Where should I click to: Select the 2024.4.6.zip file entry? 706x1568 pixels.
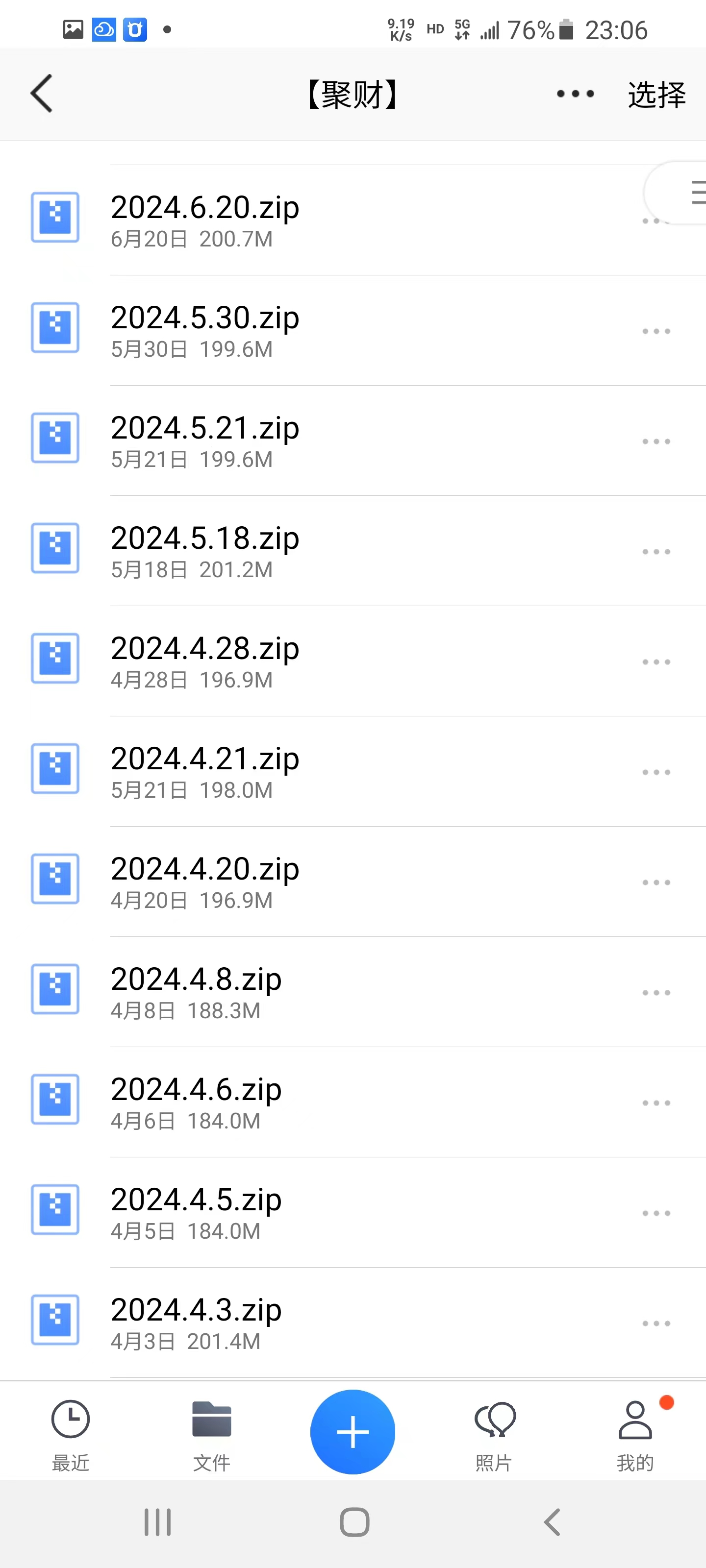tap(244, 1102)
